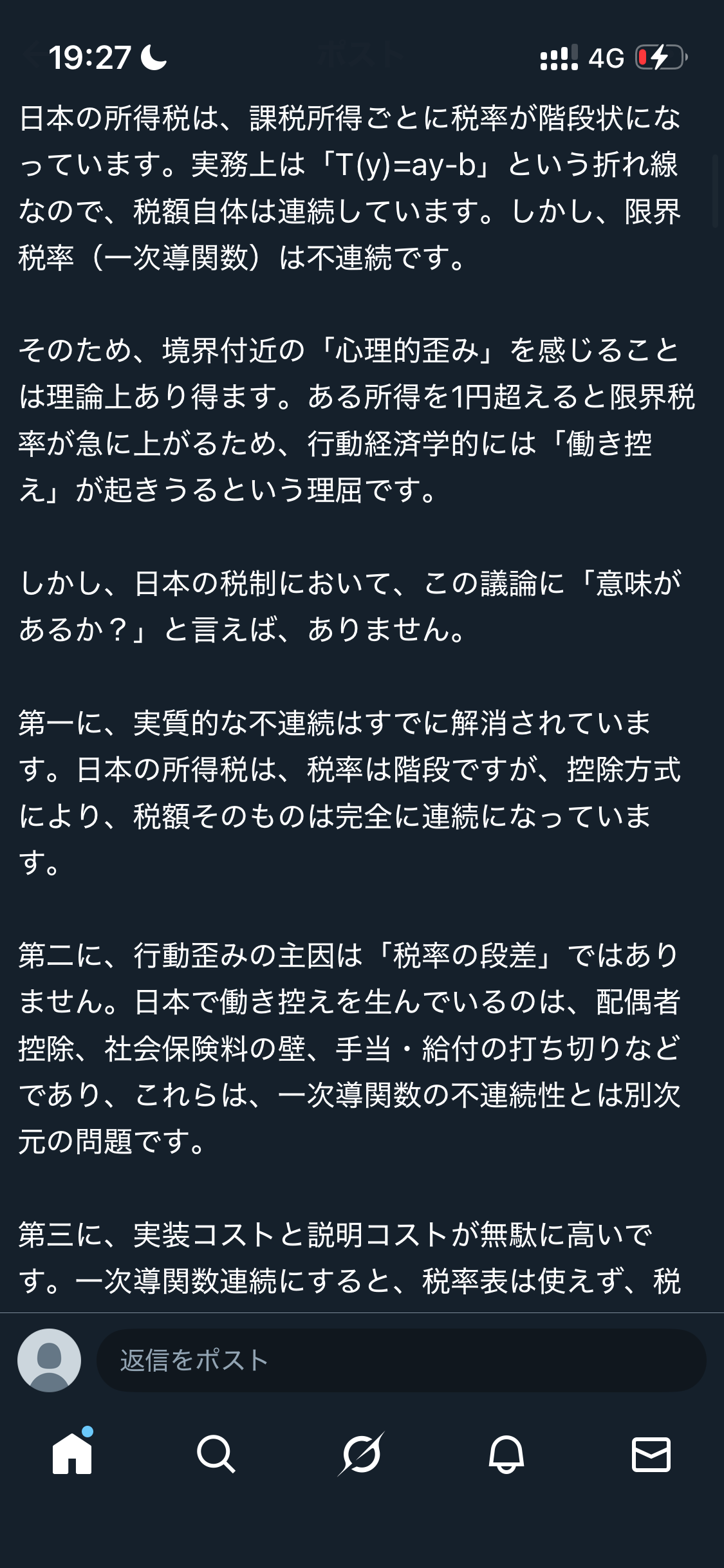Tap the profile avatar beside the reply field
This screenshot has width=724, height=1568.
pos(49,1360)
